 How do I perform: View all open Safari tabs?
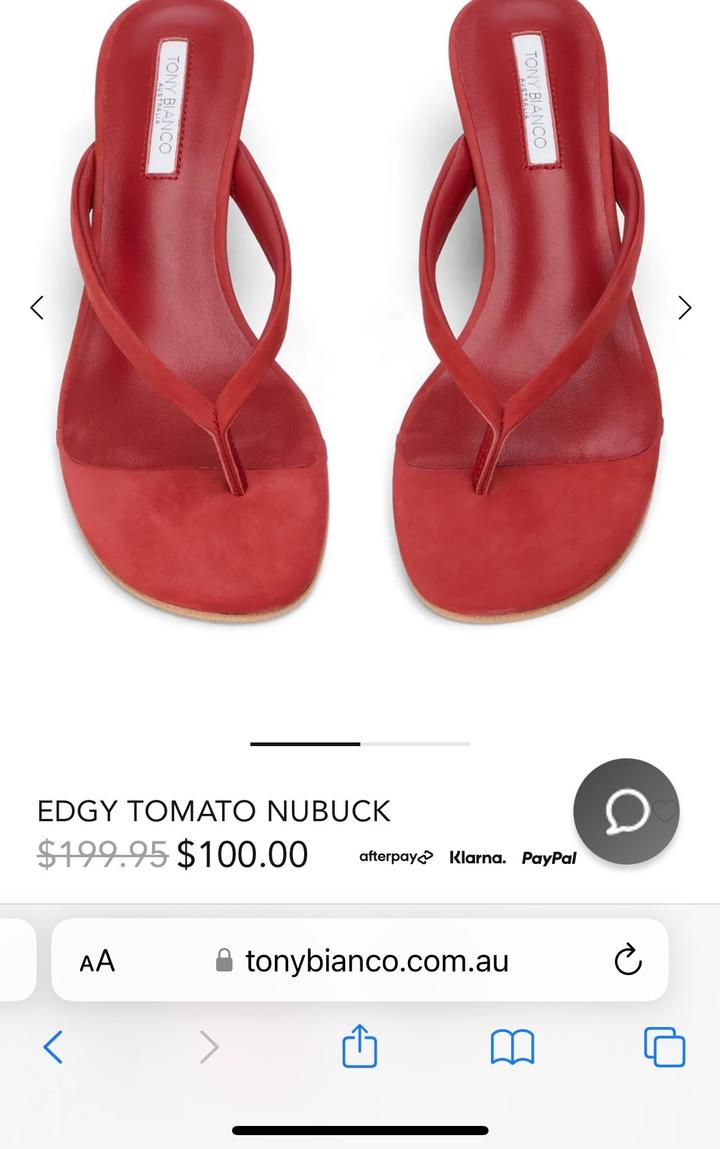(x=664, y=1047)
